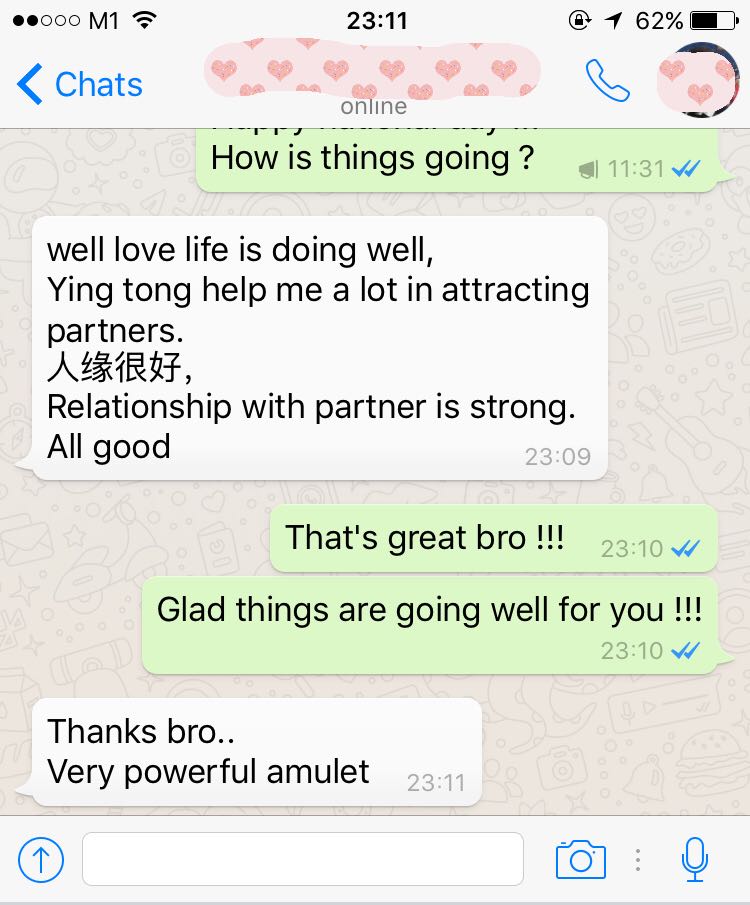750x905 pixels.
Task: Focus the message text field
Action: coord(302,859)
